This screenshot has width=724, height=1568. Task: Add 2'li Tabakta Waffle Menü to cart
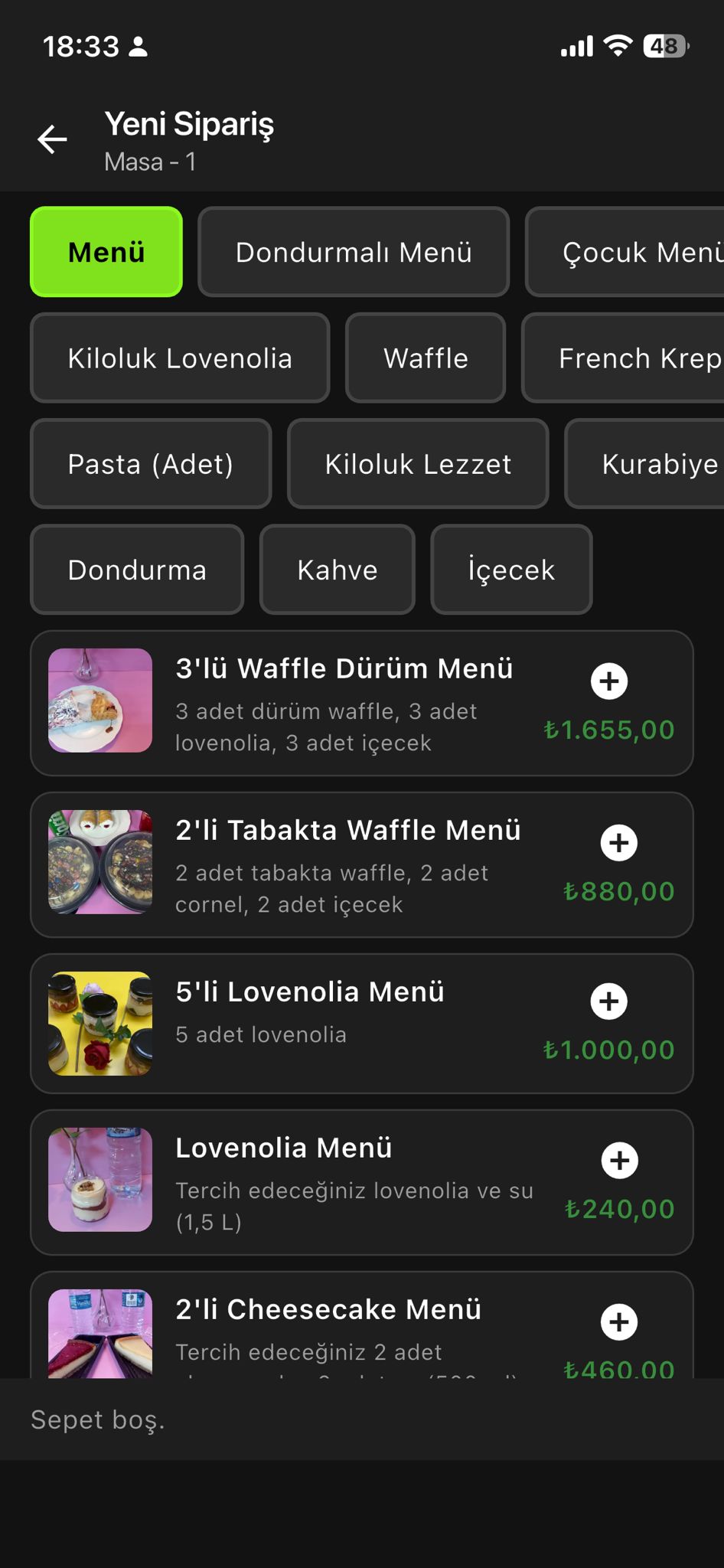(x=619, y=842)
